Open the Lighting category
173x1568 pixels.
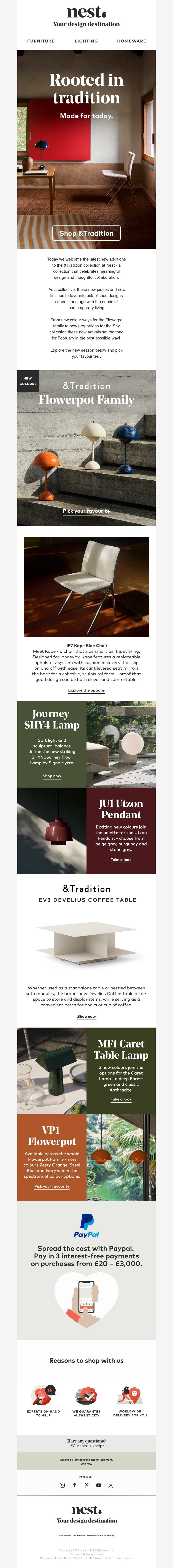(x=86, y=41)
